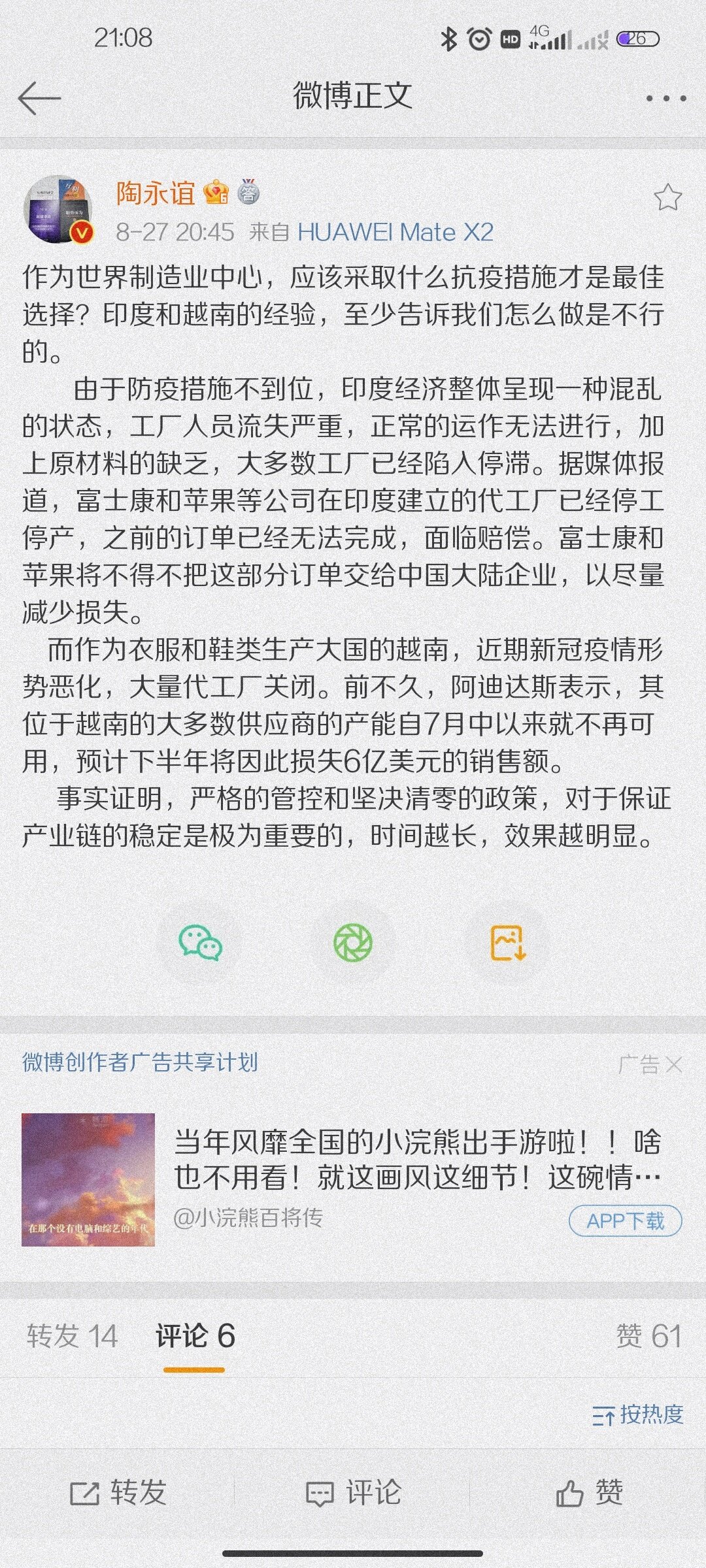Write a comment via bottom 评论 button
The width and height of the screenshot is (706, 1568).
tap(353, 1492)
